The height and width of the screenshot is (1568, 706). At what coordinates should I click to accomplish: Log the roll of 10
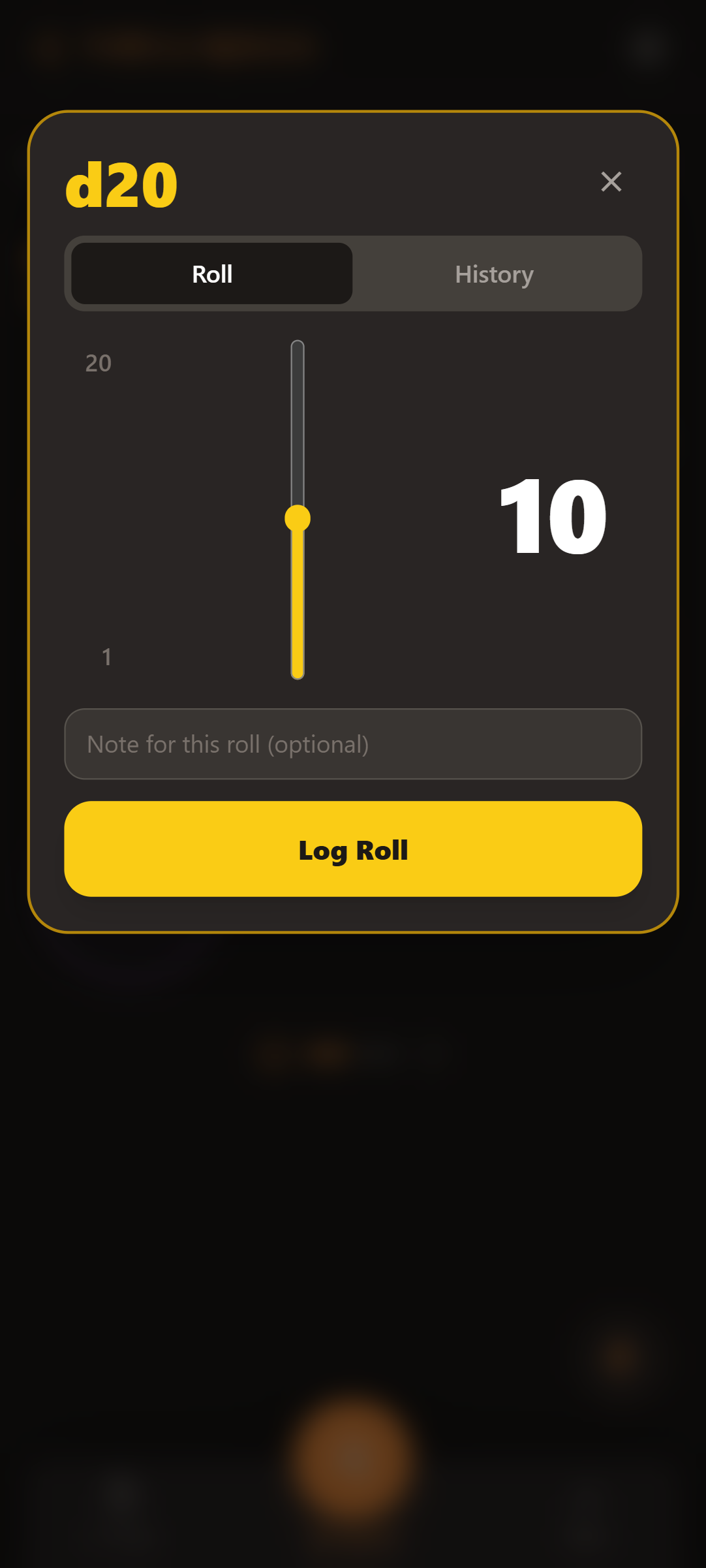[353, 849]
